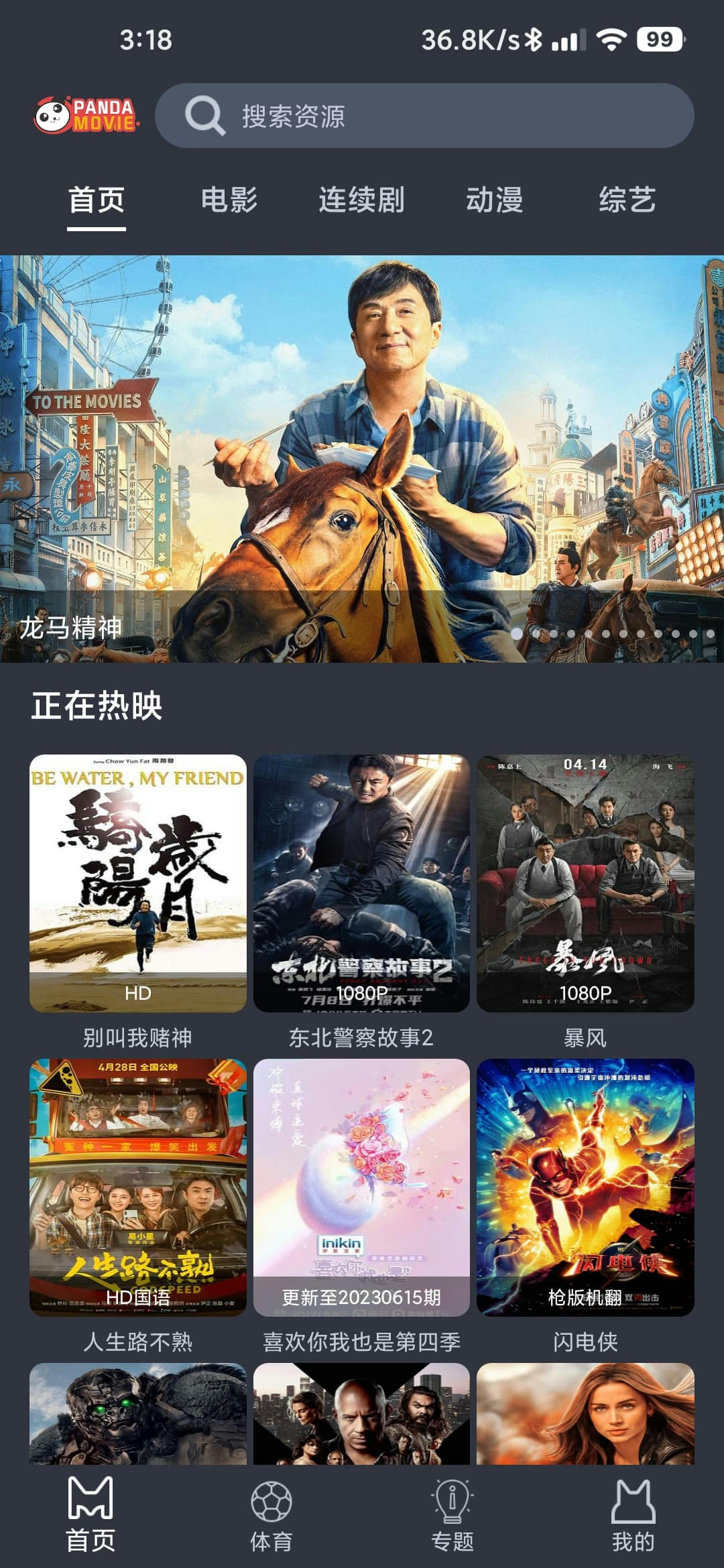Select the 首页 top tab
The height and width of the screenshot is (1568, 724).
pos(97,200)
